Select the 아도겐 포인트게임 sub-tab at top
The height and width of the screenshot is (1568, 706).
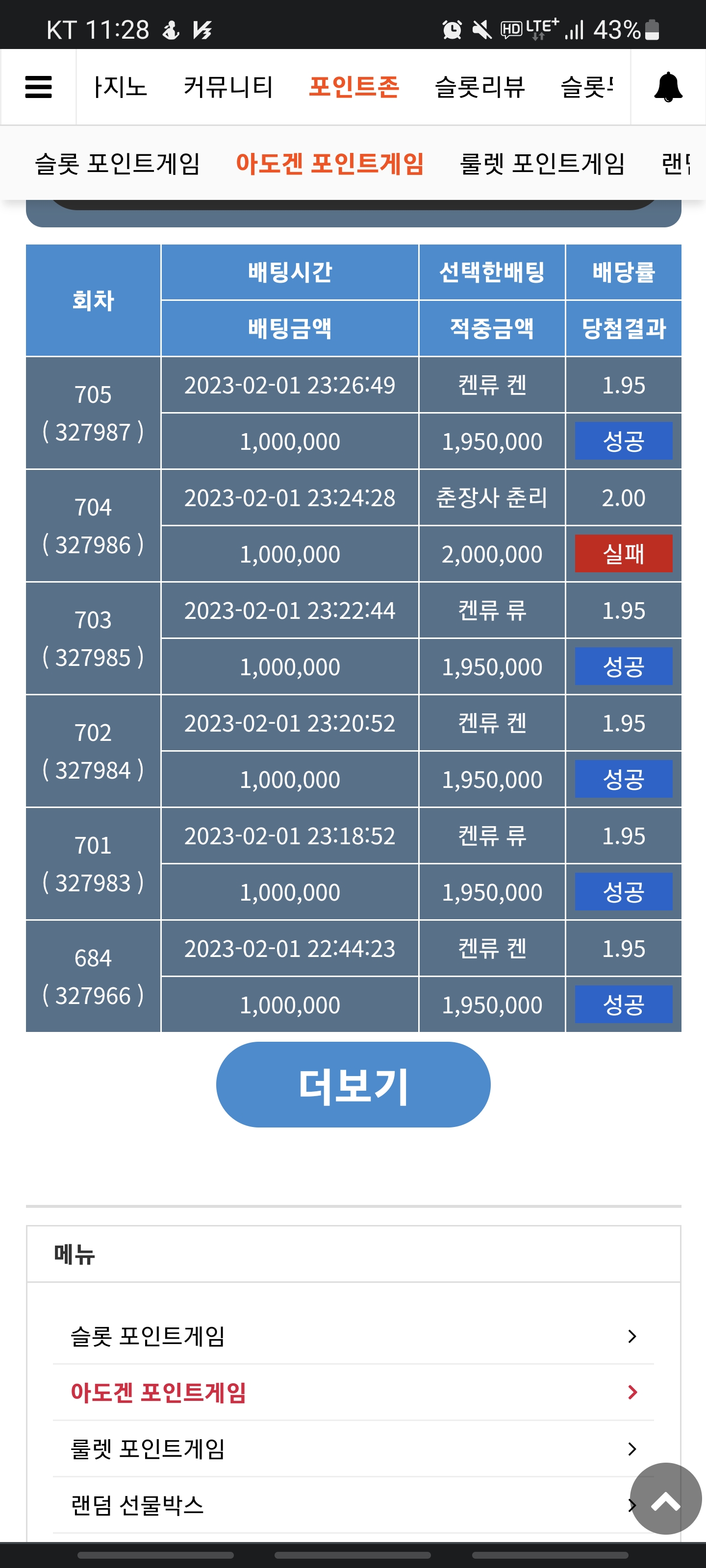pyautogui.click(x=329, y=163)
